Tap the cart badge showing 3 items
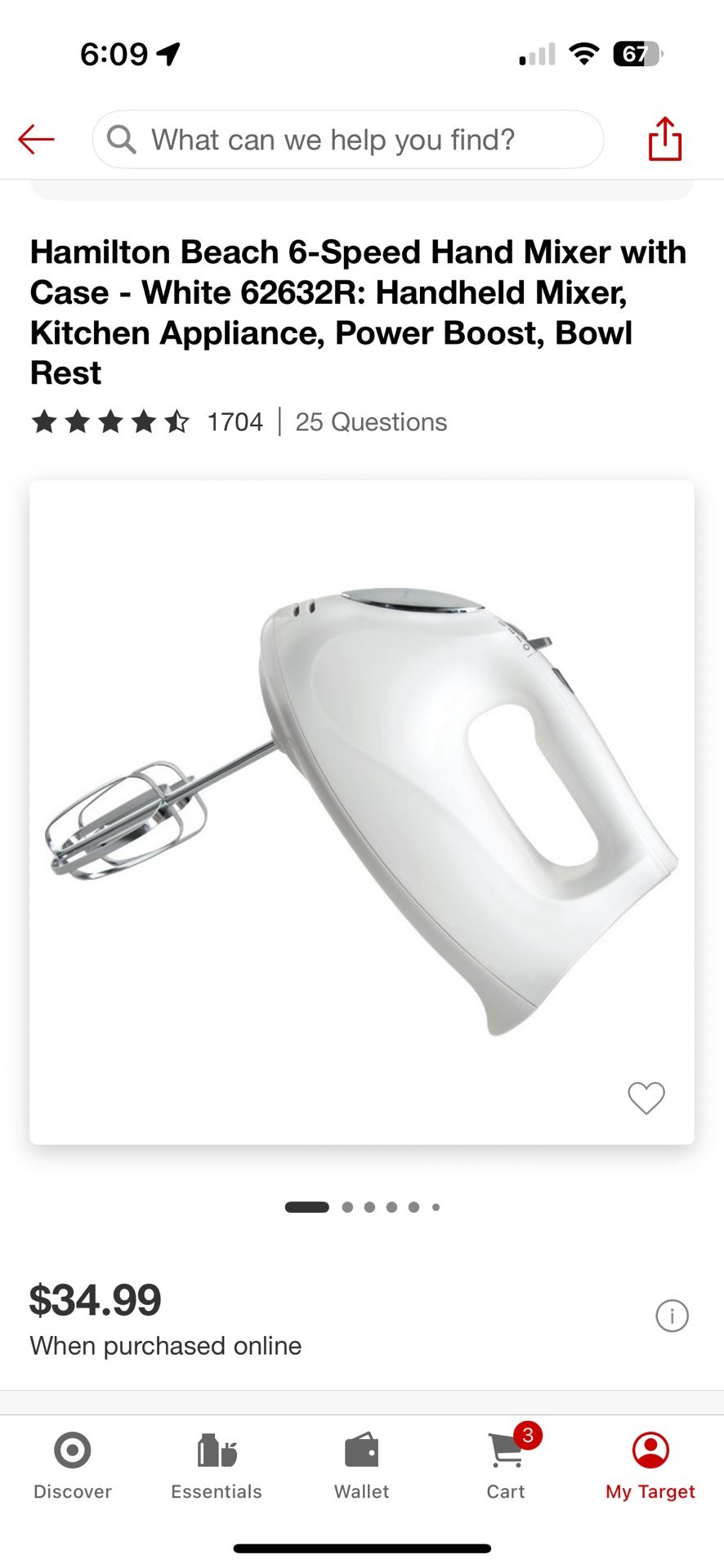Viewport: 724px width, 1568px height. (528, 1433)
